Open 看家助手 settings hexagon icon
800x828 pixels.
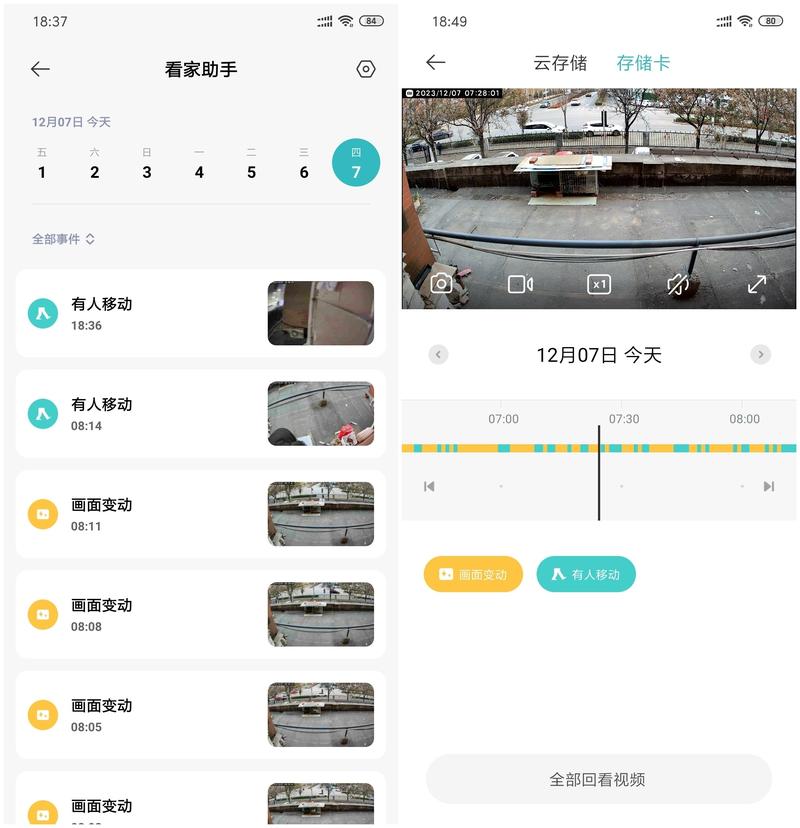pos(366,69)
